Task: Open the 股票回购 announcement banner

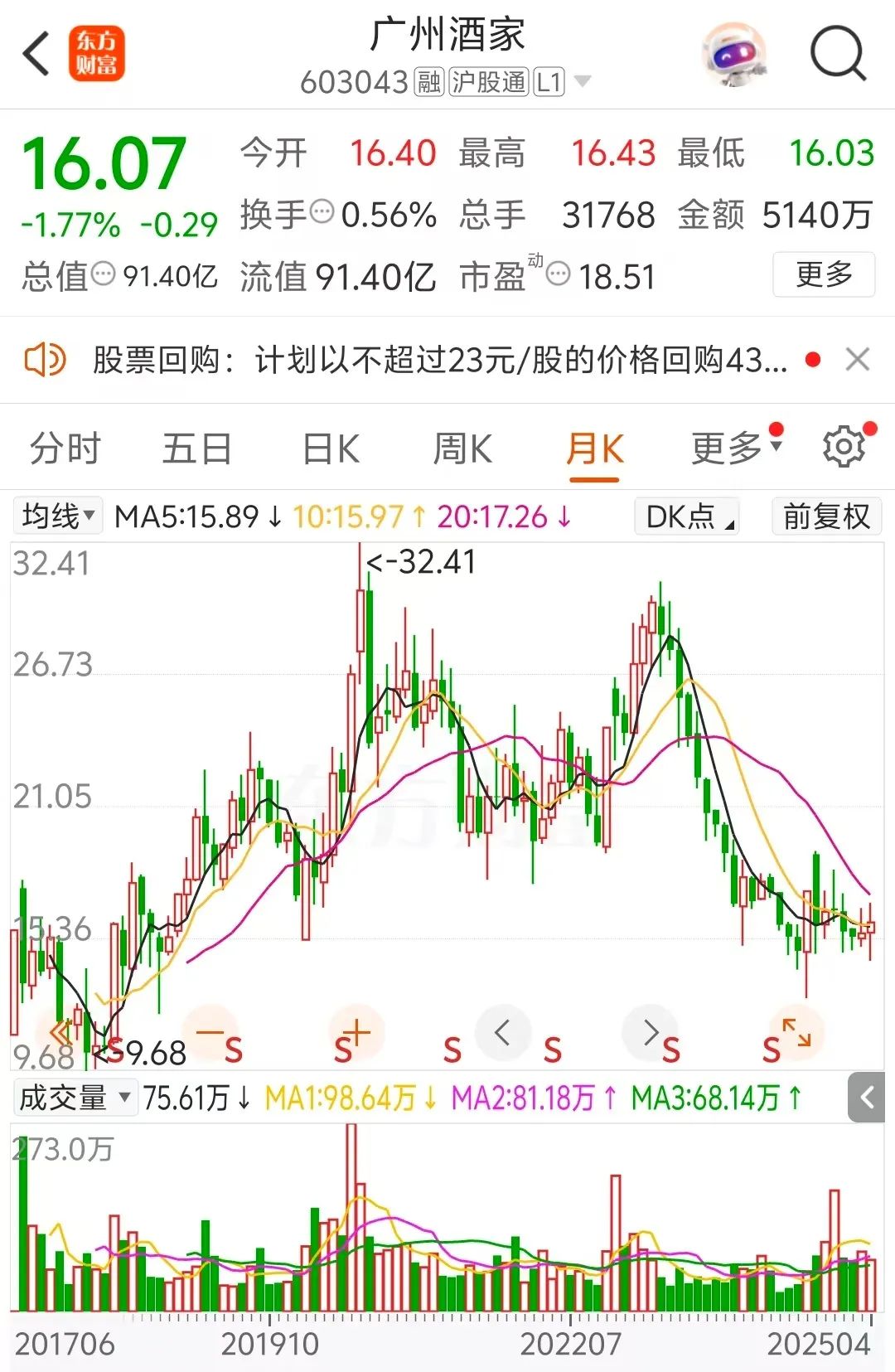Action: click(439, 360)
